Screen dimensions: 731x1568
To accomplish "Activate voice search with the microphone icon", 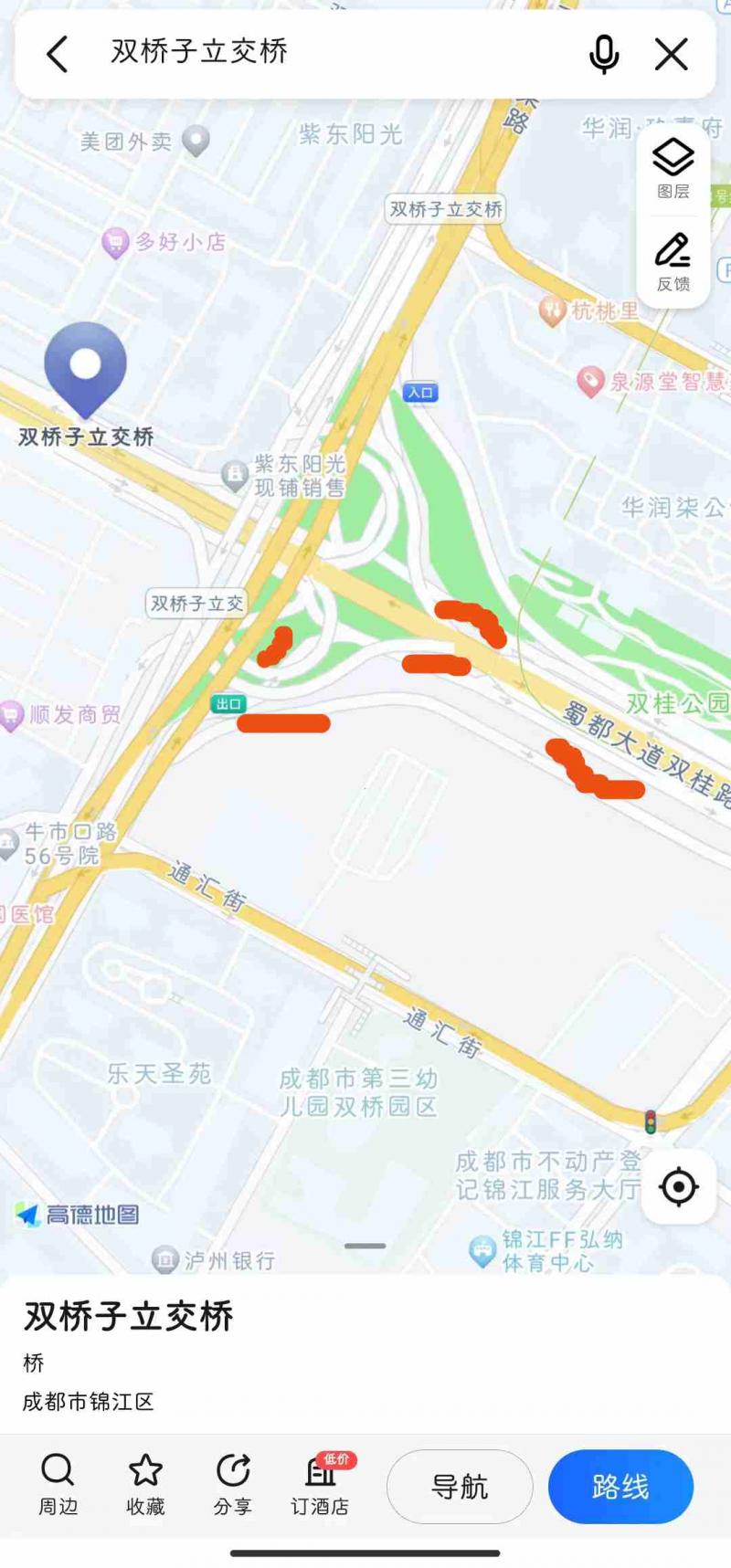I will pos(605,54).
